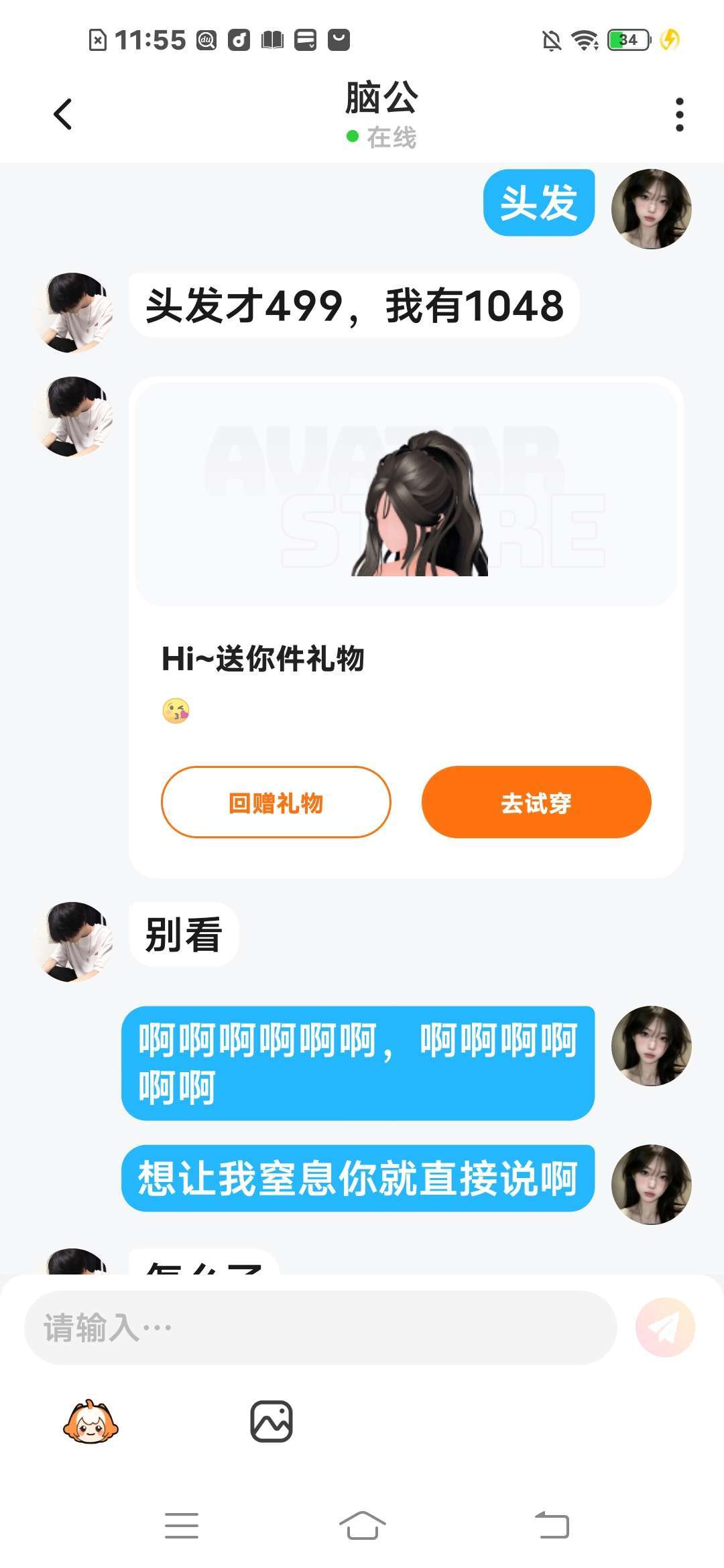Open the hair gift card
The width and height of the screenshot is (724, 1568).
click(406, 496)
